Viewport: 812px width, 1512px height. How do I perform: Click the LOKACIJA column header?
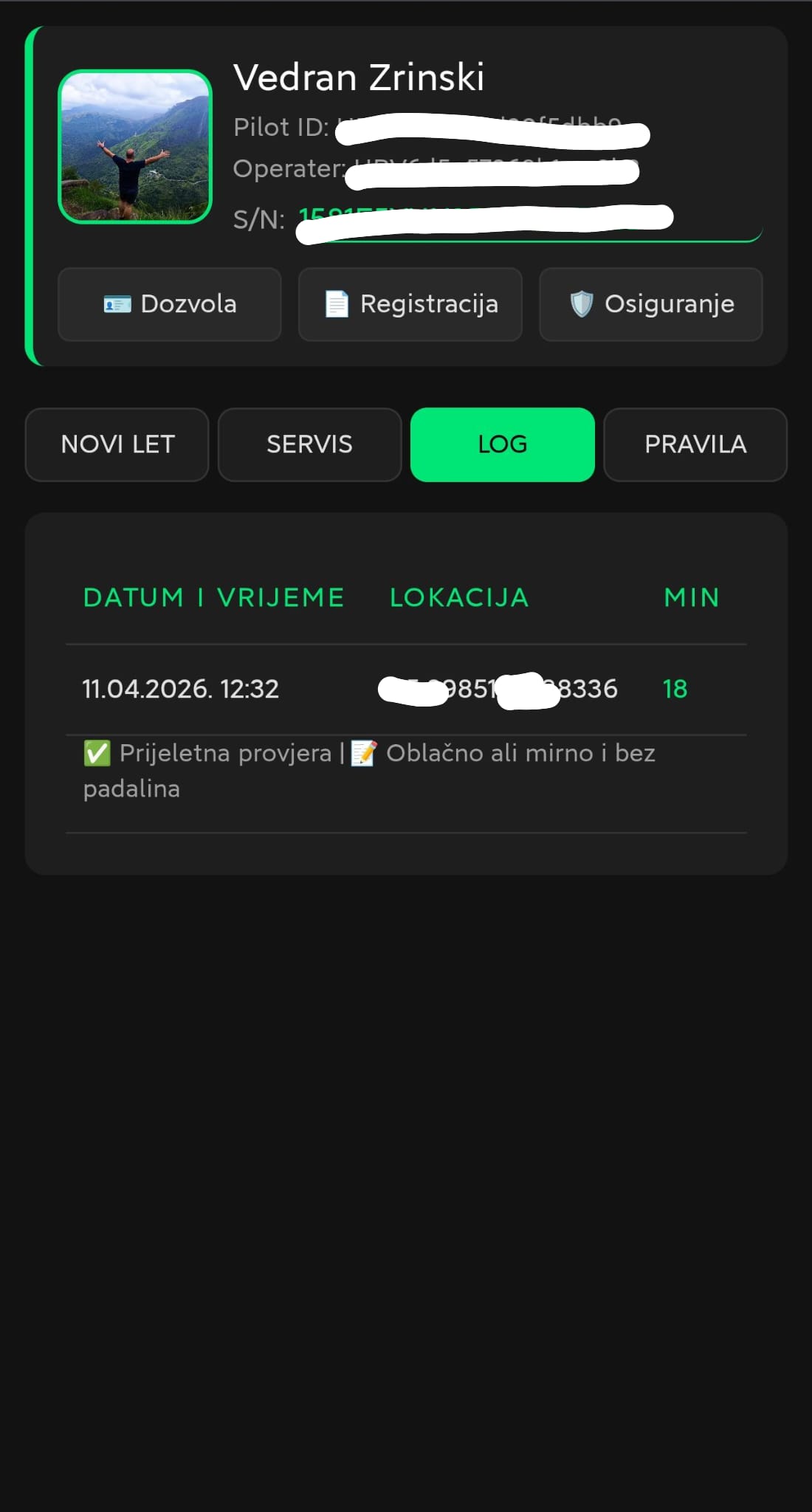[459, 597]
